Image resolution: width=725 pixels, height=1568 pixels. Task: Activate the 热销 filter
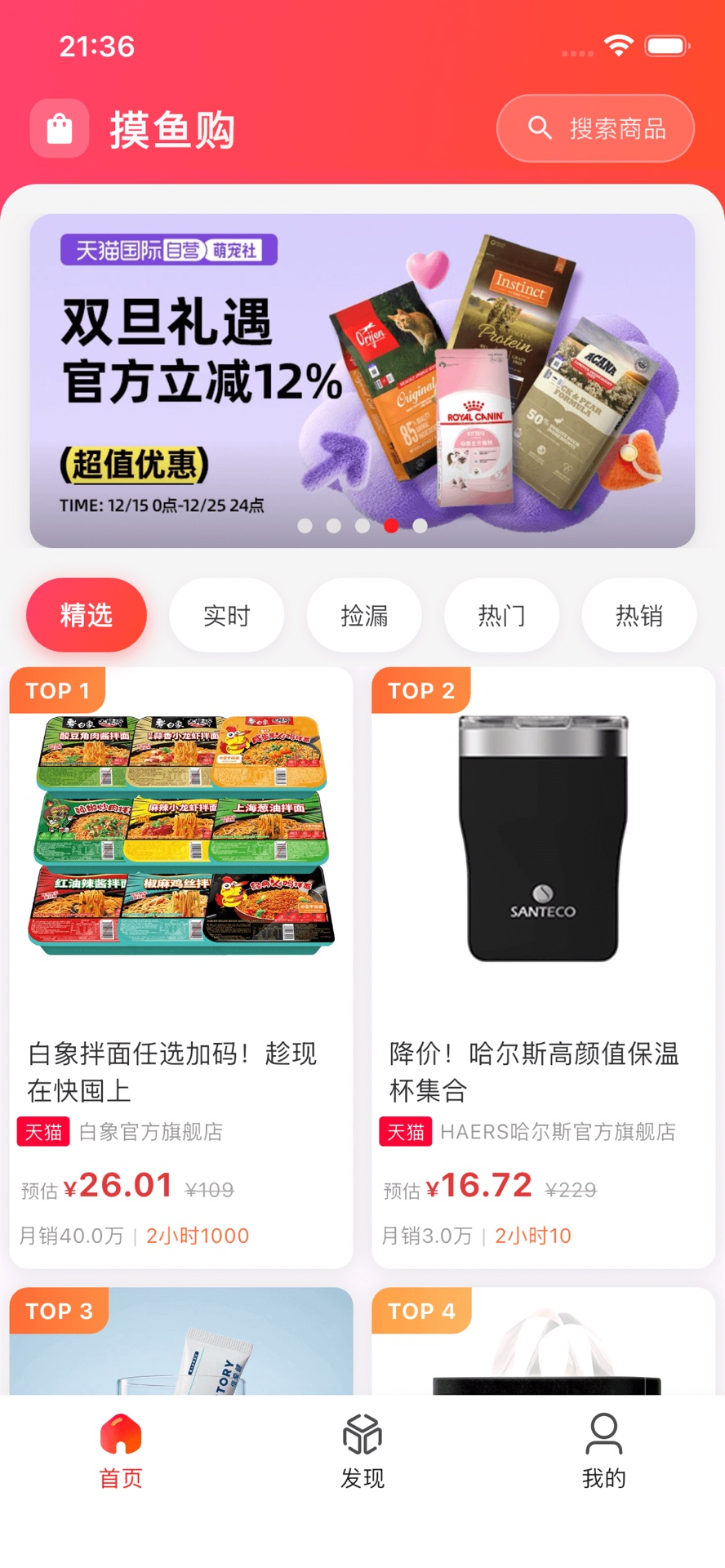click(638, 615)
